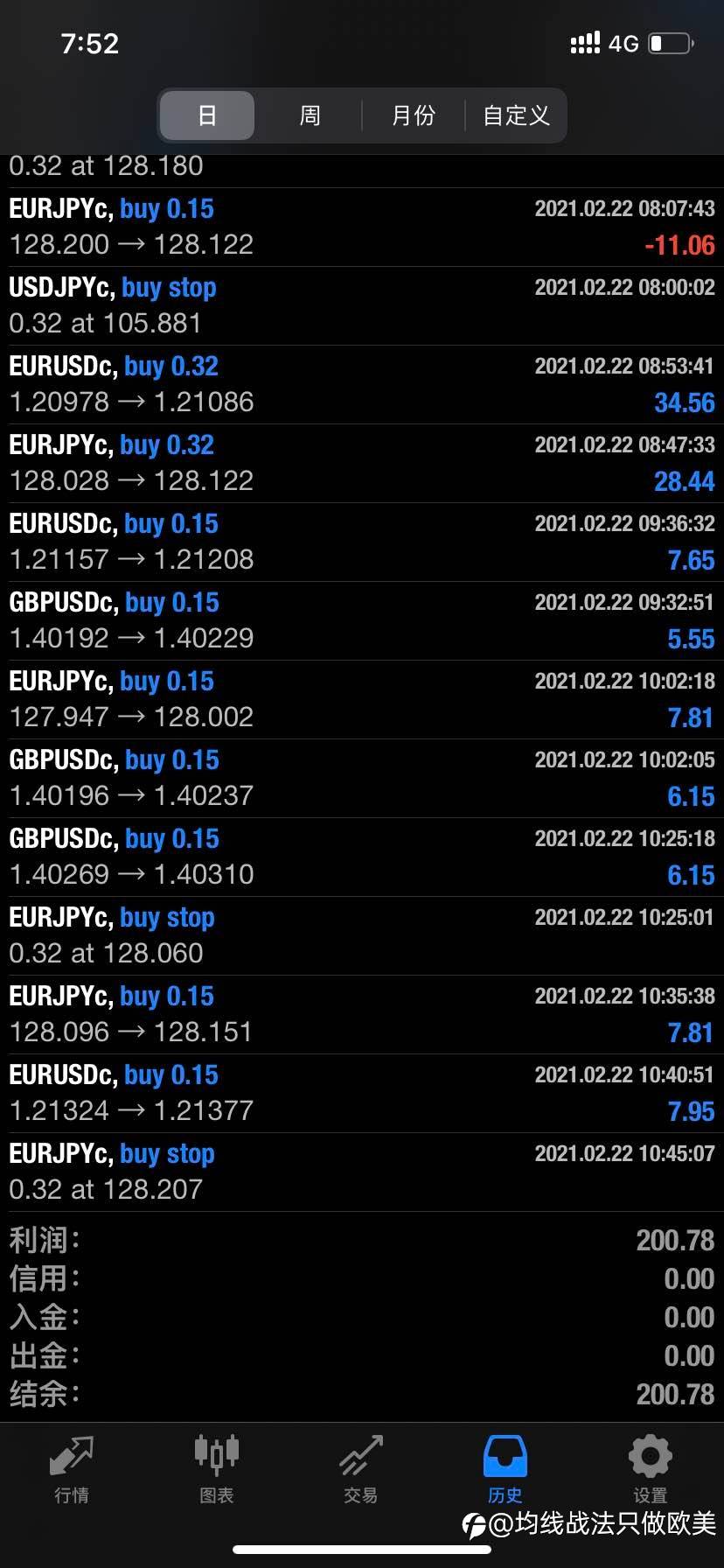Switch to the 周 (week) period
The image size is (724, 1568).
click(x=310, y=115)
